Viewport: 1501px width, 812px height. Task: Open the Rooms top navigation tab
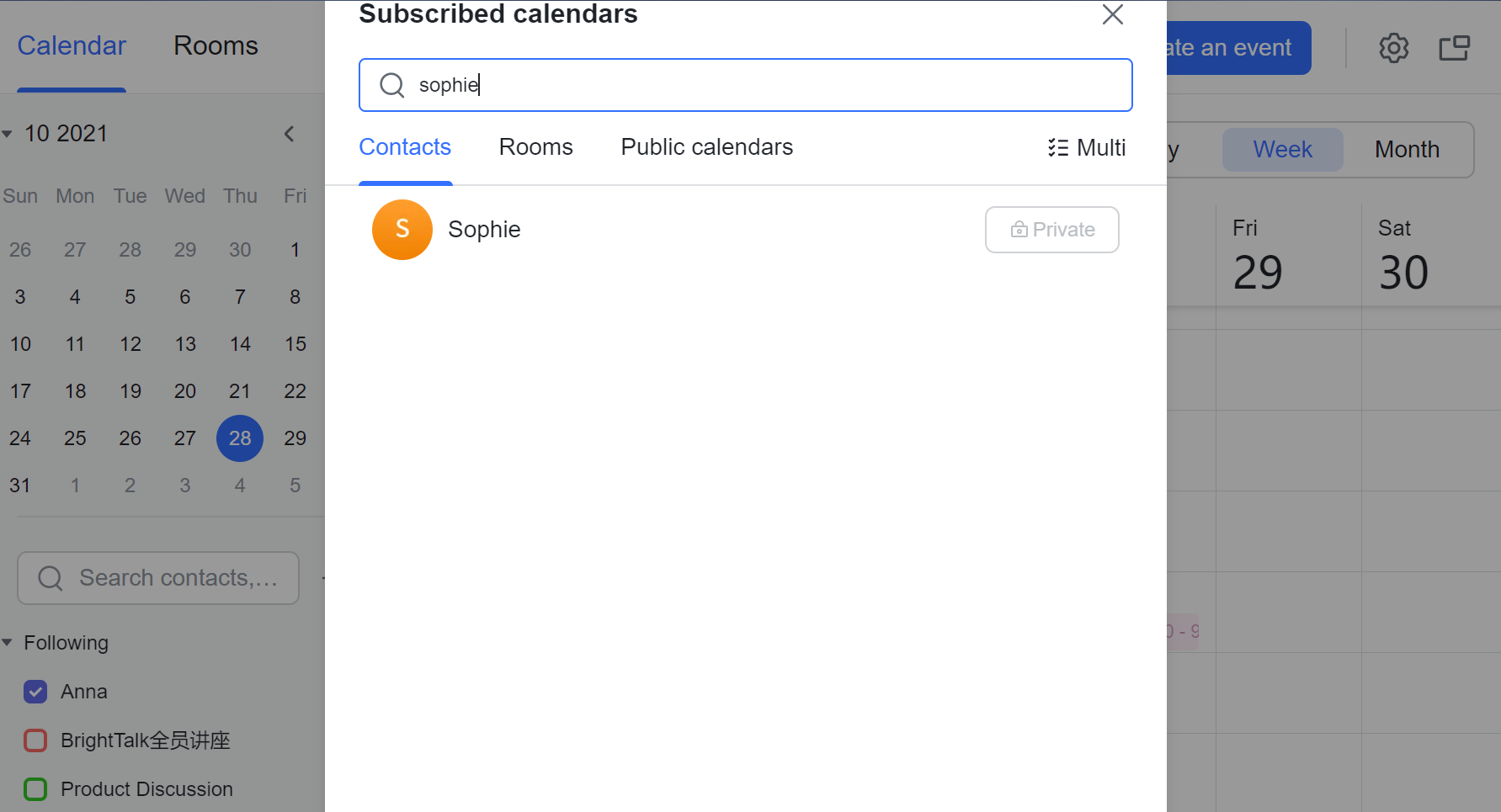click(216, 45)
